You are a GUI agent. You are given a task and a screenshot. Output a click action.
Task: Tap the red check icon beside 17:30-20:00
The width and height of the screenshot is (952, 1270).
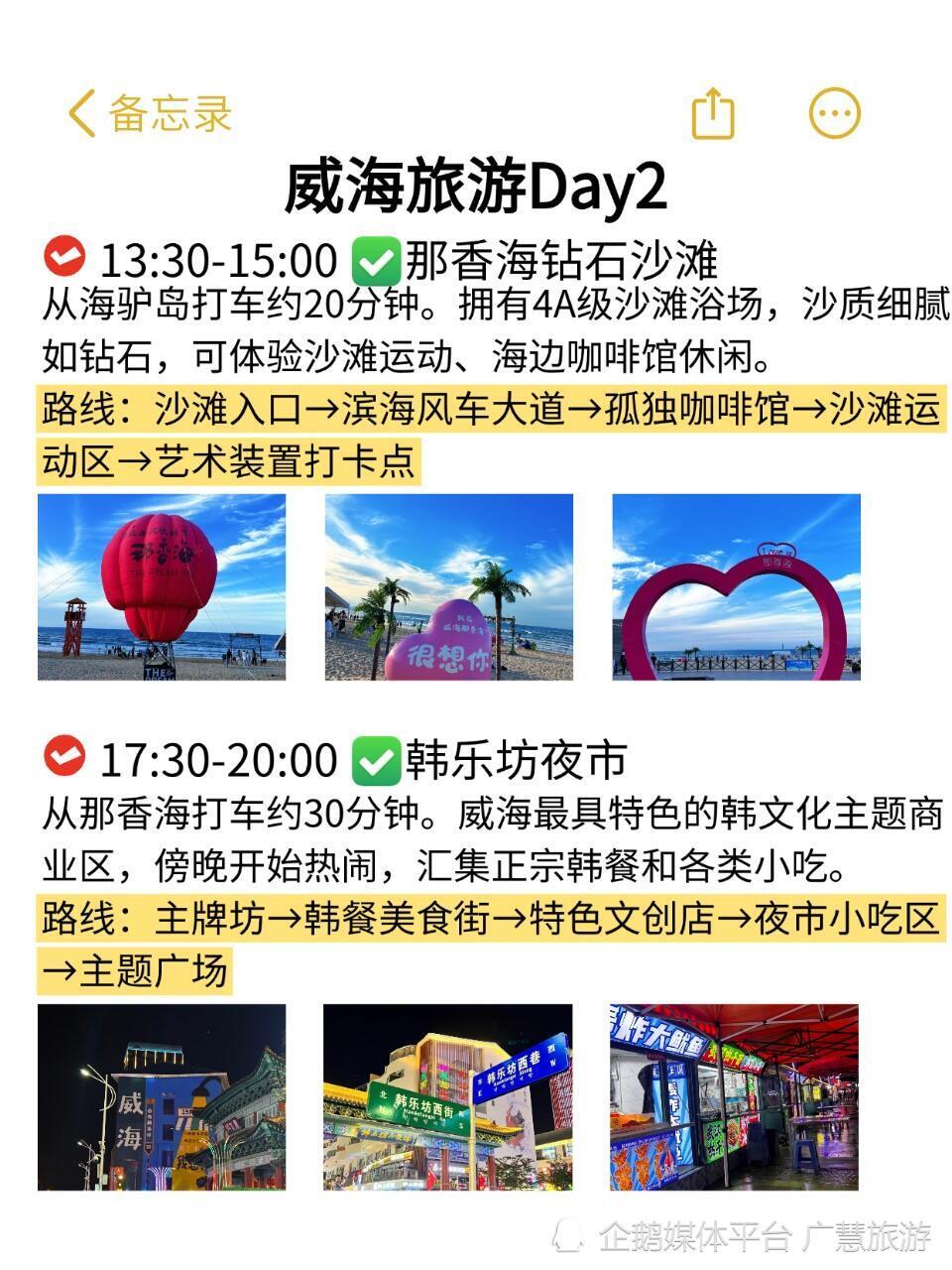pyautogui.click(x=62, y=758)
